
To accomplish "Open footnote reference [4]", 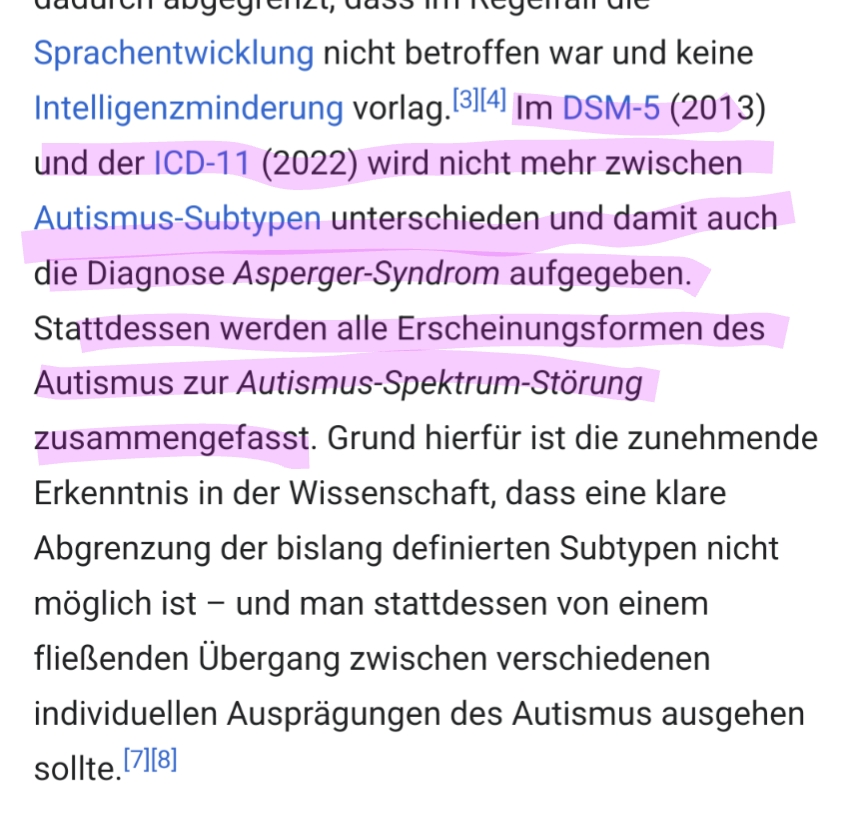I will tap(493, 100).
